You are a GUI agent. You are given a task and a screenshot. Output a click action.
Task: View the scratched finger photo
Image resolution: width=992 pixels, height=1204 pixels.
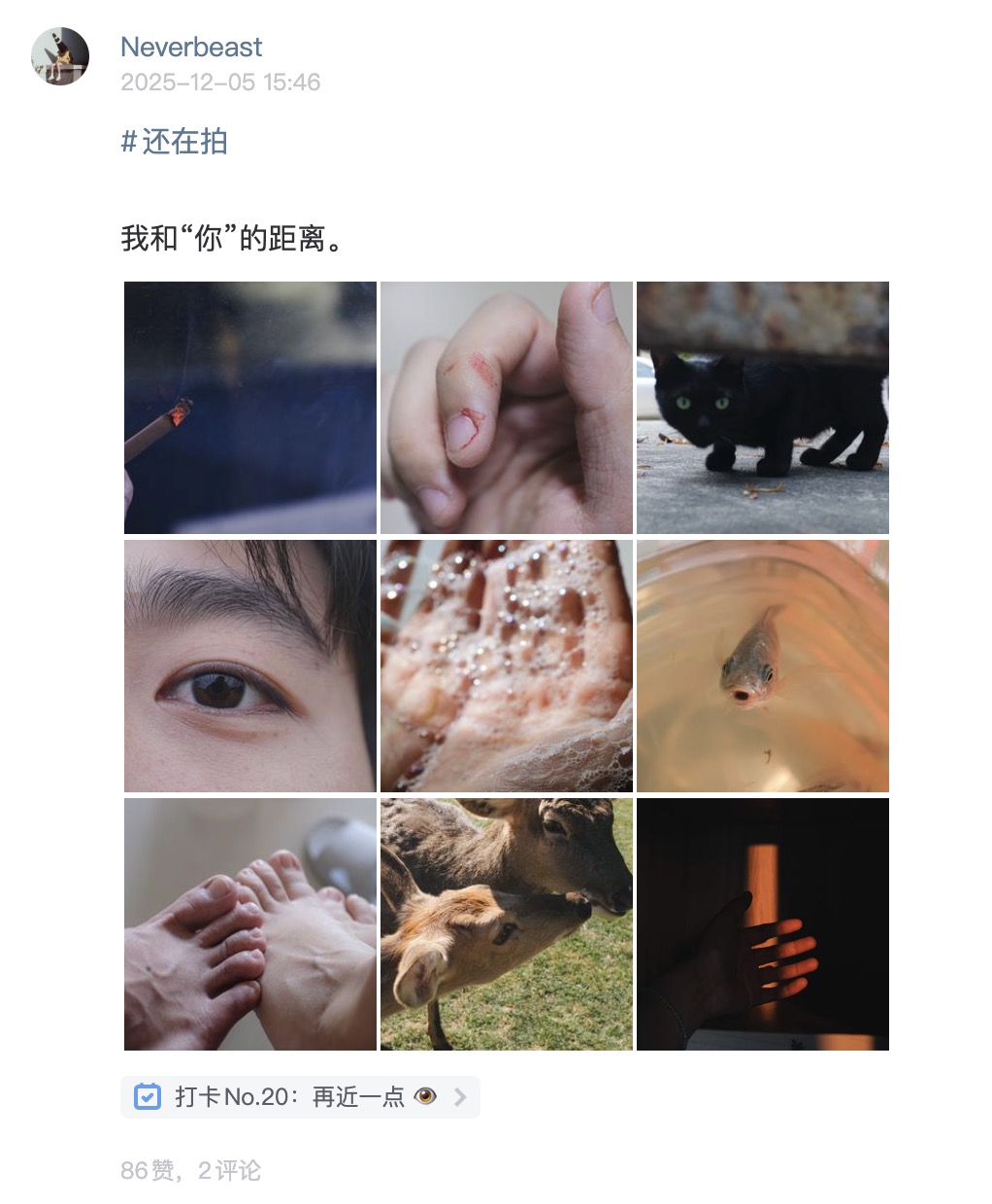tap(507, 408)
